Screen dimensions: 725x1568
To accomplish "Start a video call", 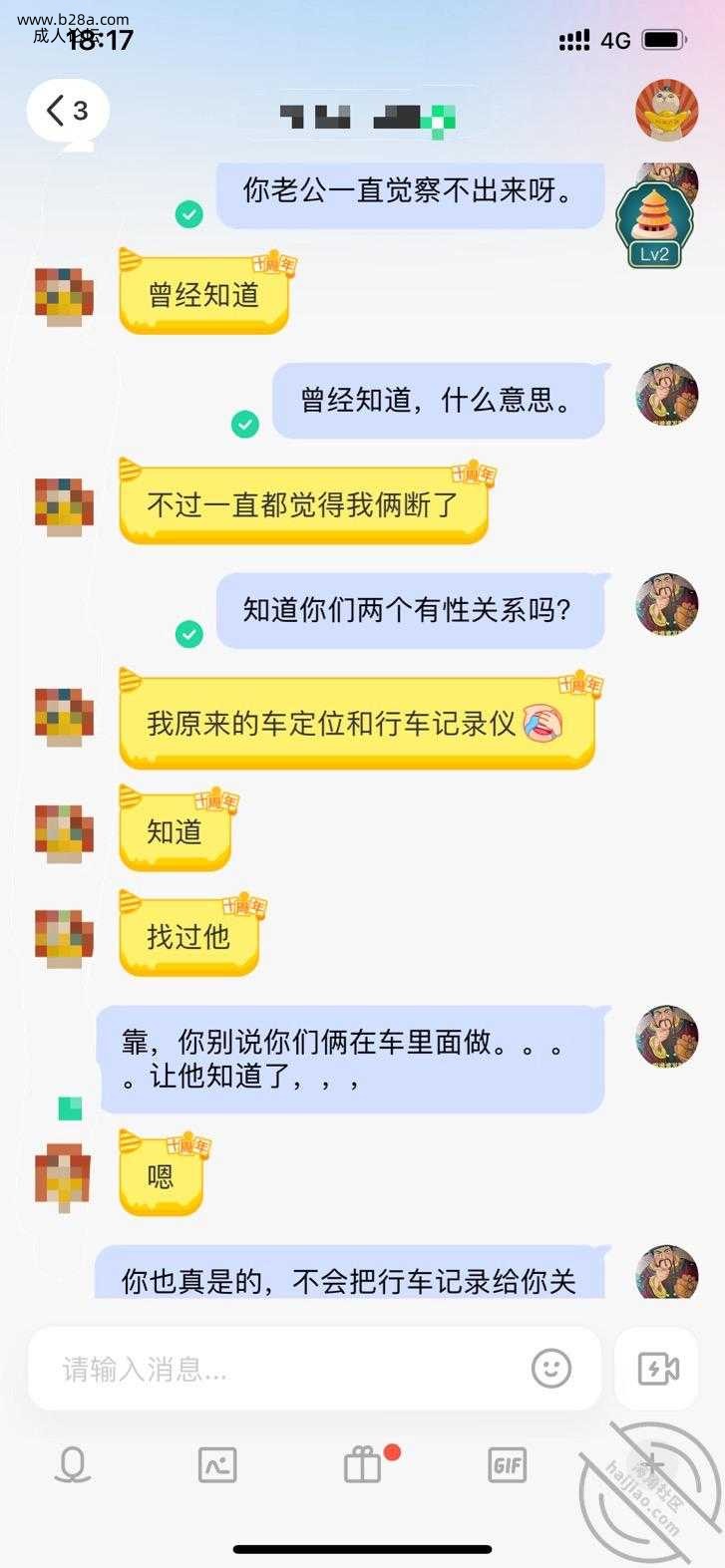I will point(658,1369).
